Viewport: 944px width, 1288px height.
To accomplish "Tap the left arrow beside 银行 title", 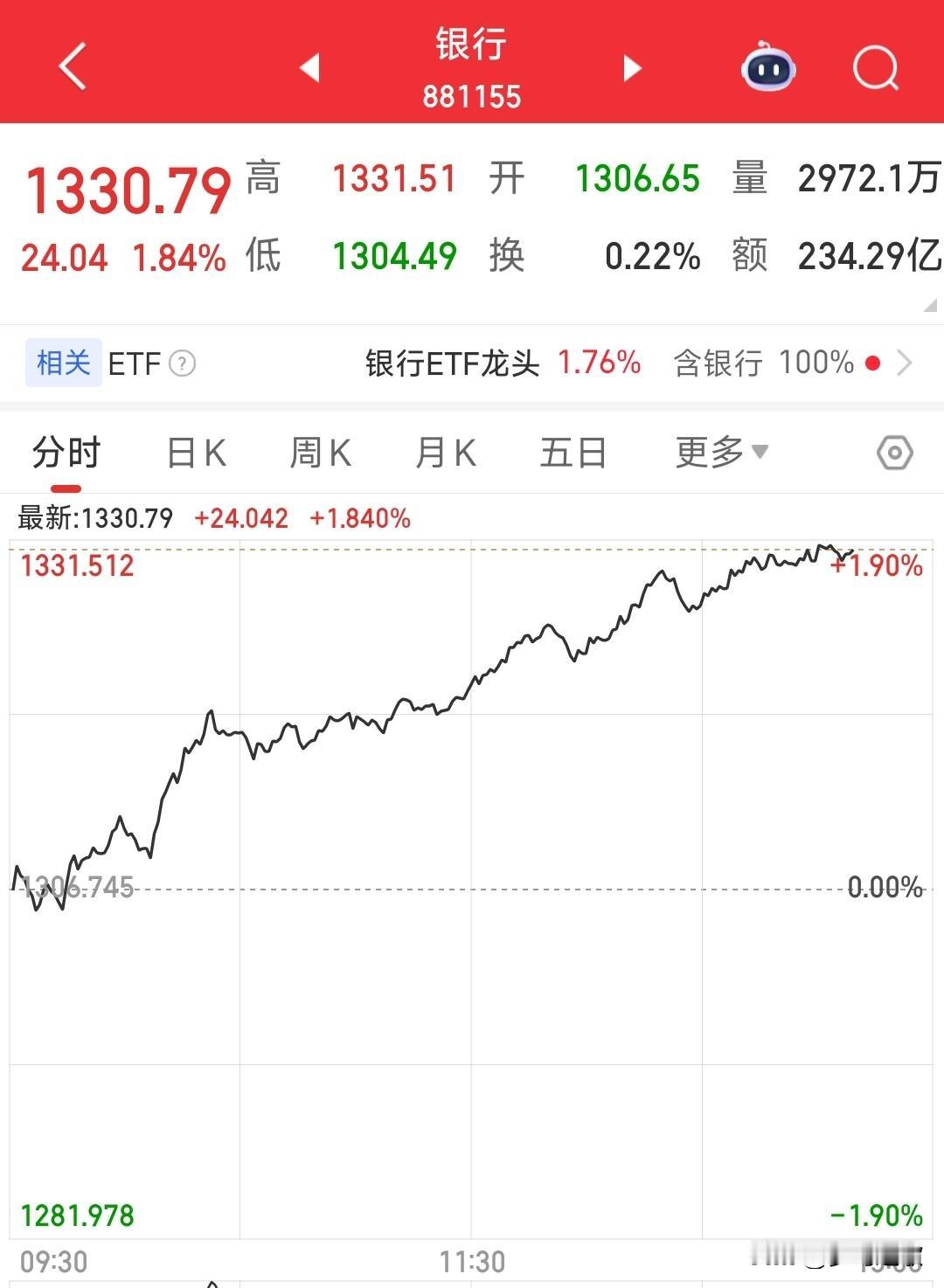I will click(x=308, y=67).
